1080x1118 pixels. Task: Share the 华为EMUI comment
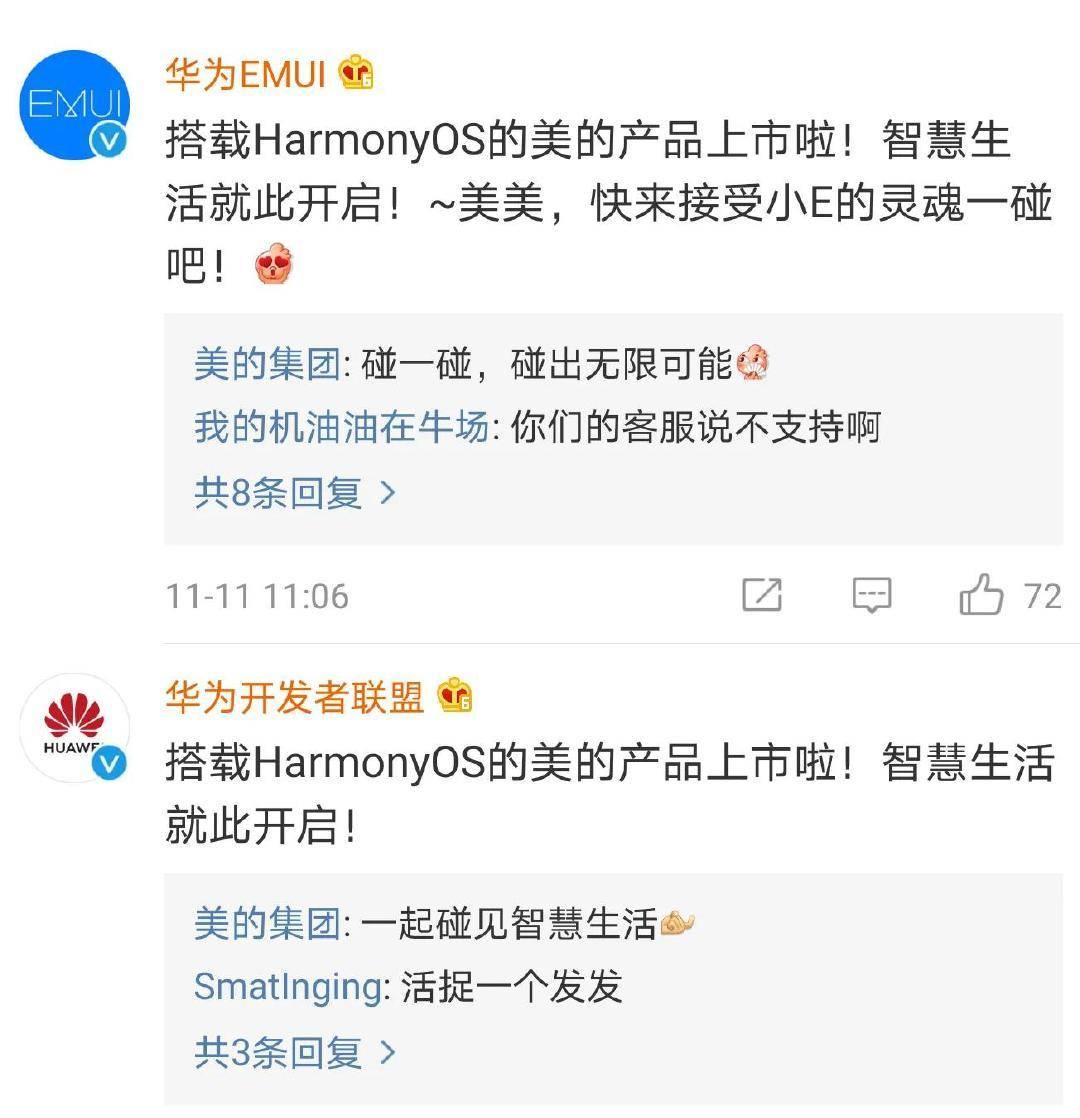coord(762,596)
